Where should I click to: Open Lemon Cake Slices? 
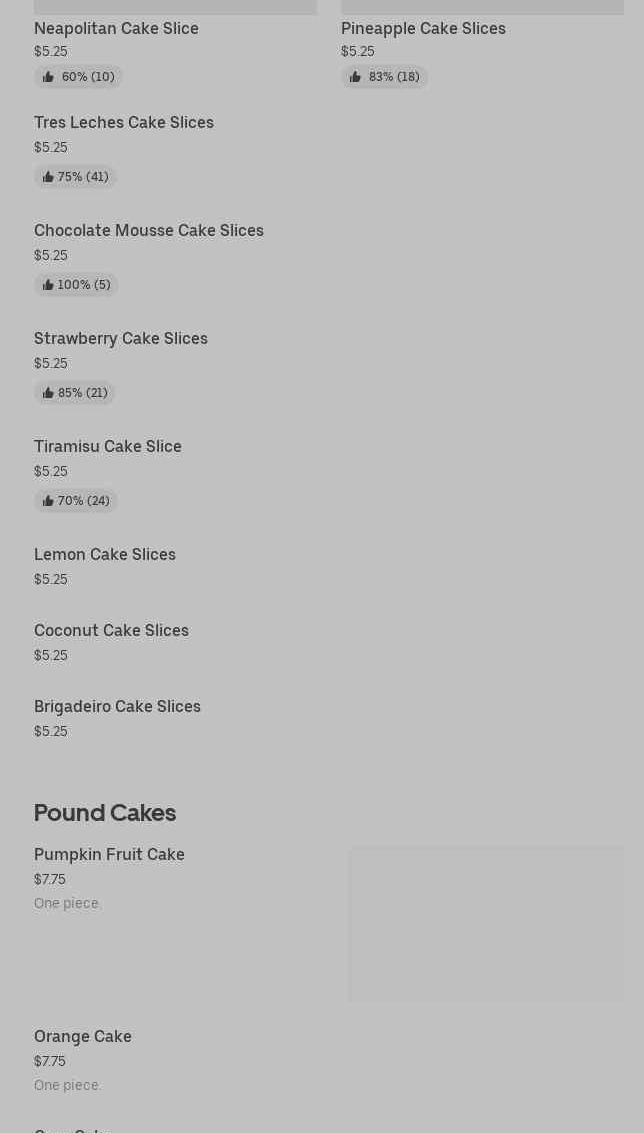(x=105, y=554)
